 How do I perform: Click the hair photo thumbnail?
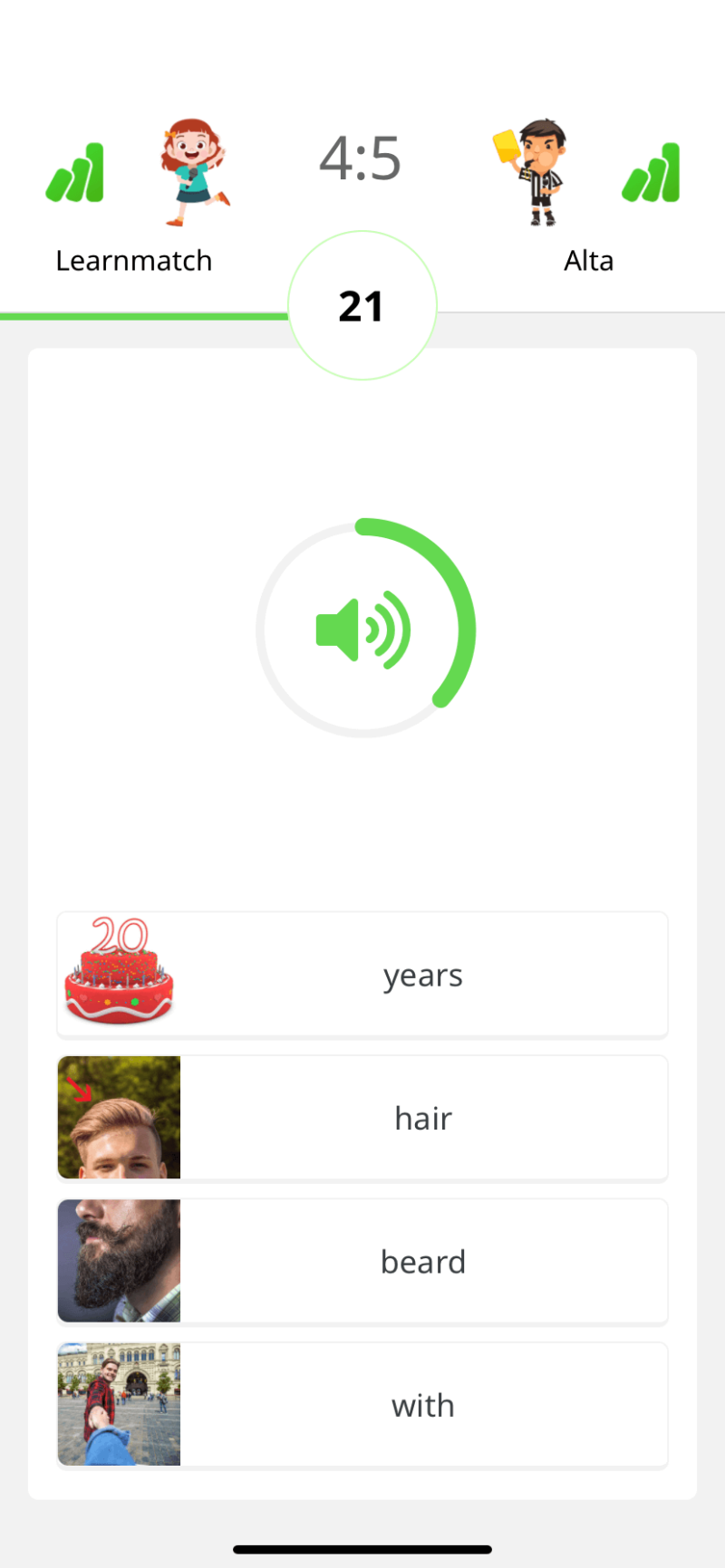pos(118,1117)
